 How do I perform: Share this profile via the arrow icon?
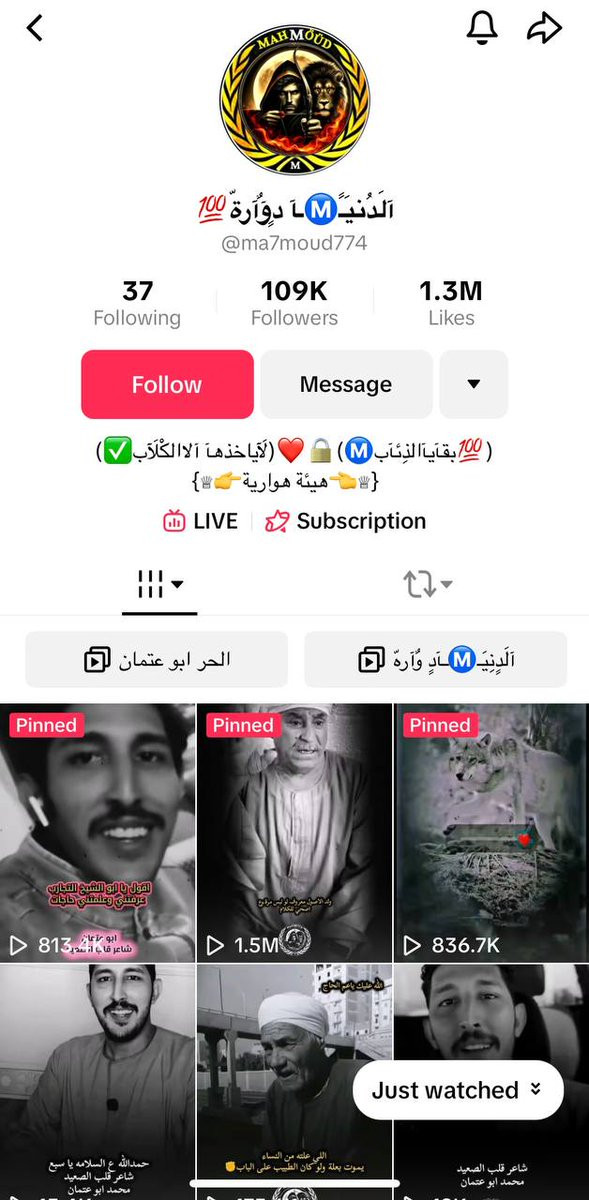coord(544,28)
